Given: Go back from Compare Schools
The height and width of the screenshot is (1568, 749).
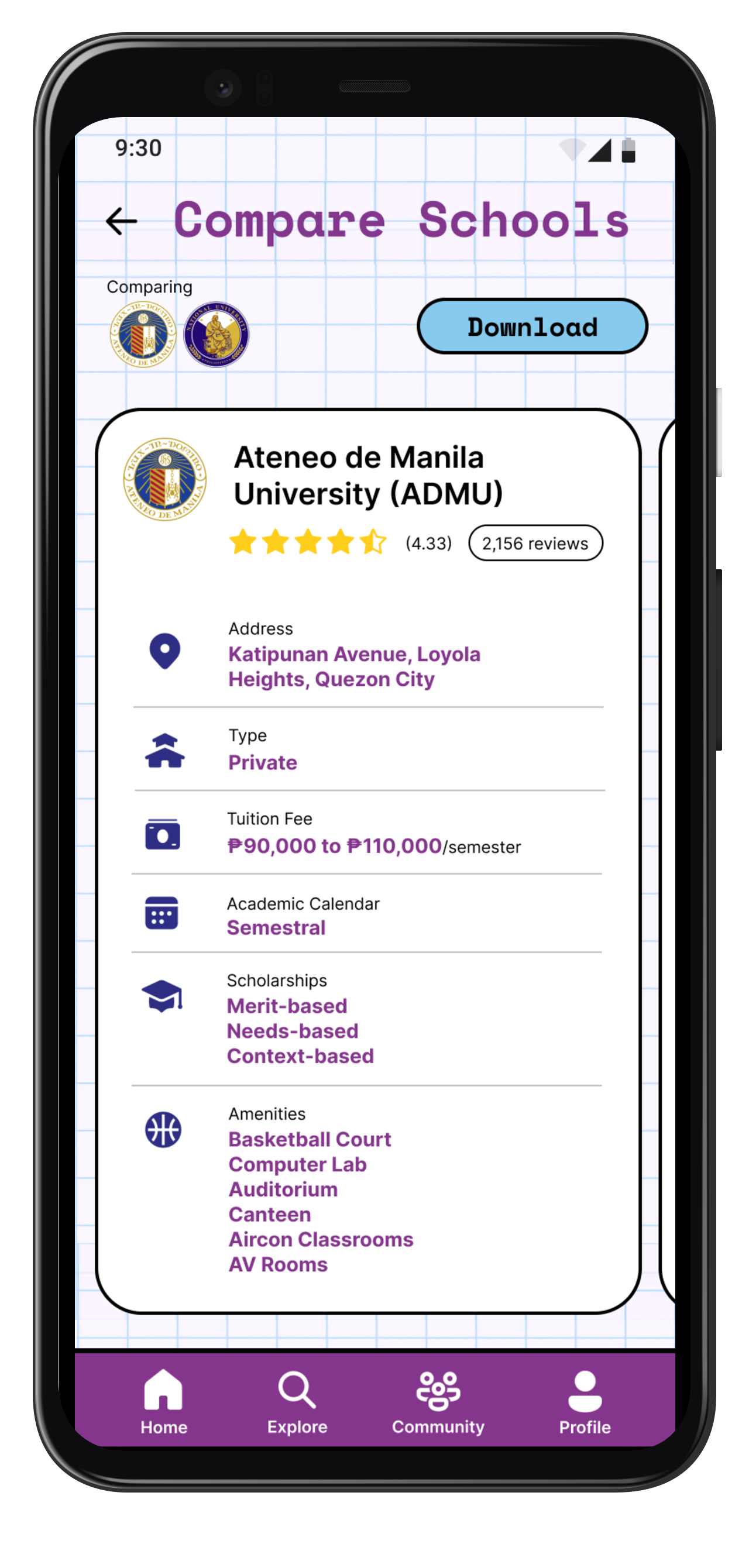Looking at the screenshot, I should (121, 221).
